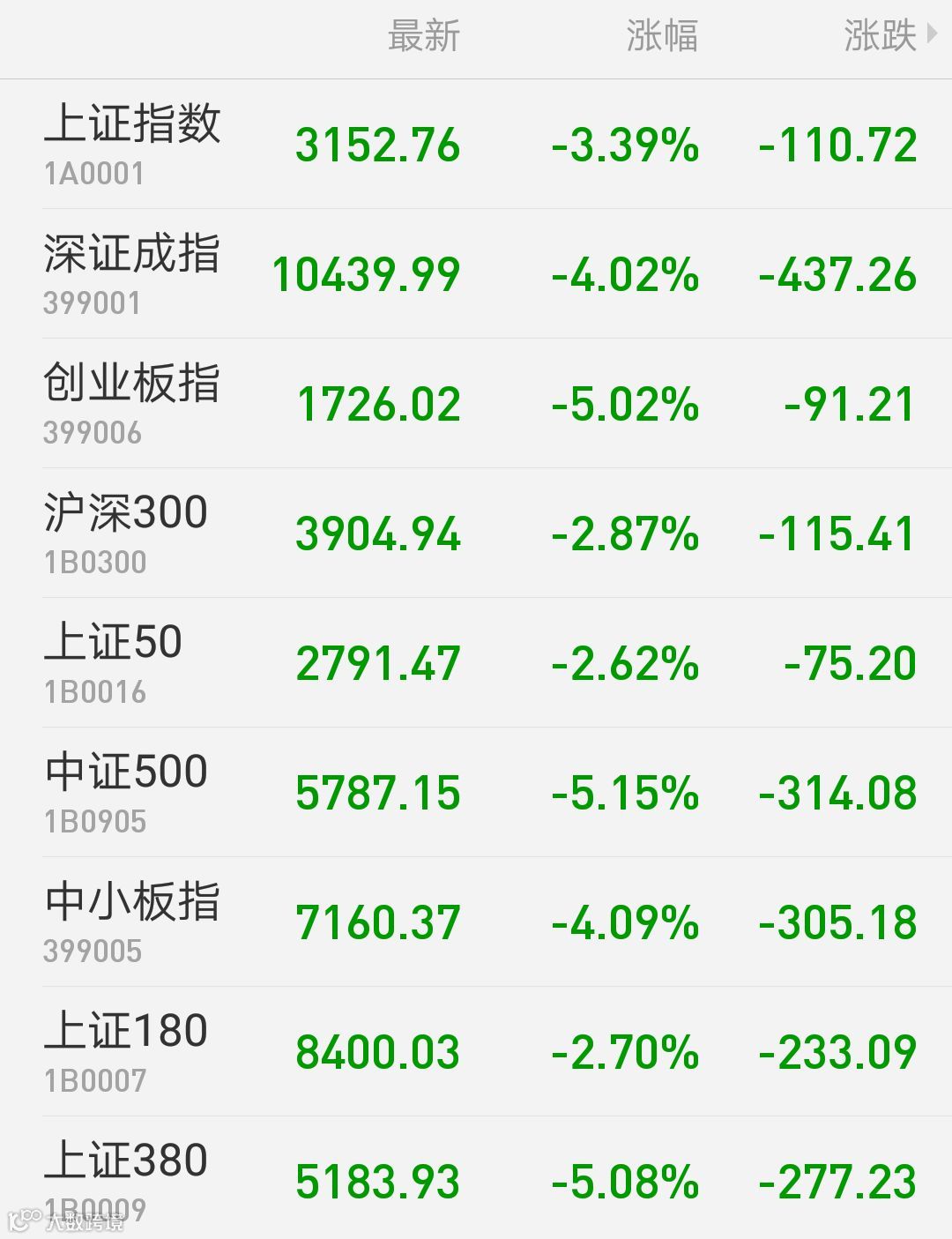
Task: Open the 深证成指 index row
Action: [476, 274]
